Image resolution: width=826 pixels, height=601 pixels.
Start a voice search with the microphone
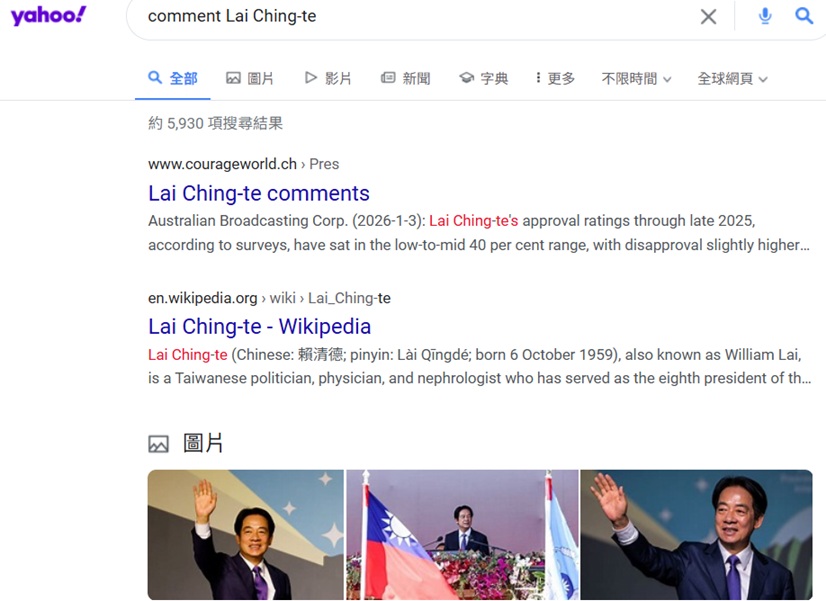click(x=765, y=16)
